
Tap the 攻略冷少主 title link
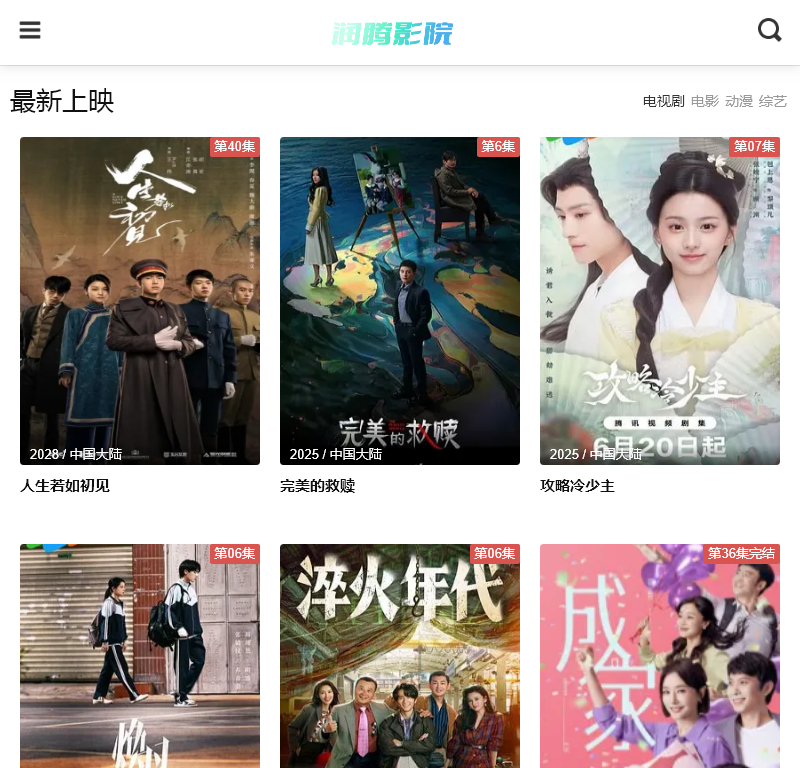click(577, 486)
